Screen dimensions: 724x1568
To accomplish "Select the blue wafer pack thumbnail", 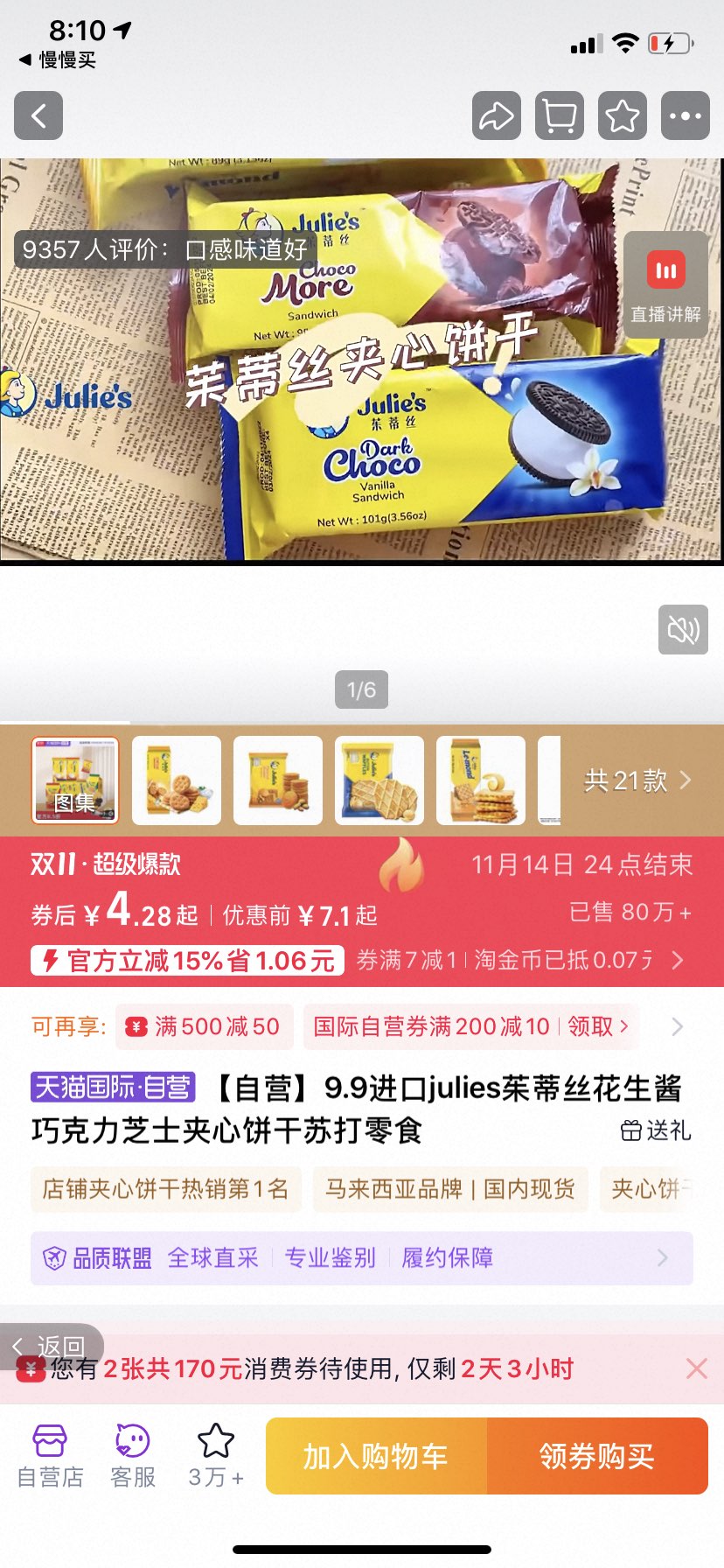I will pyautogui.click(x=379, y=780).
